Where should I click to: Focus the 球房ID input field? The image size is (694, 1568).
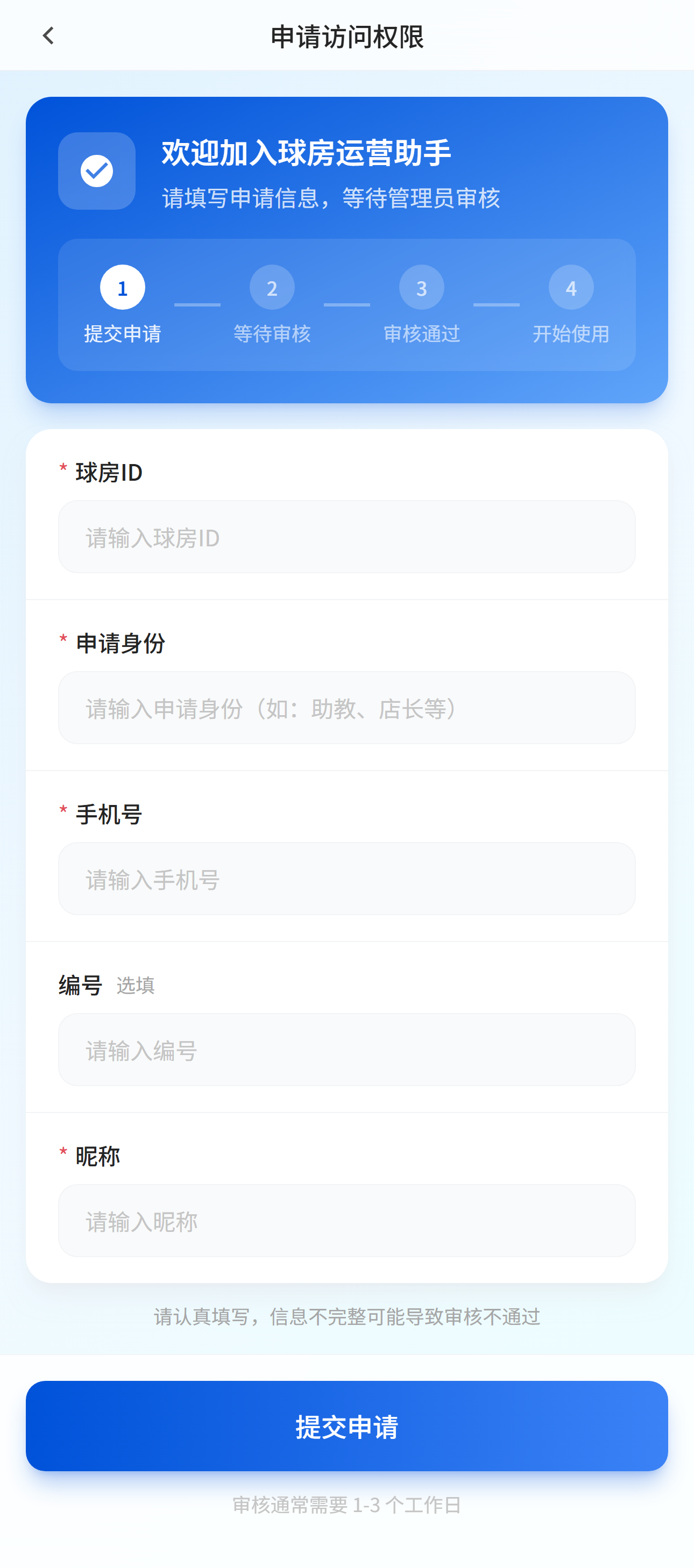[346, 537]
